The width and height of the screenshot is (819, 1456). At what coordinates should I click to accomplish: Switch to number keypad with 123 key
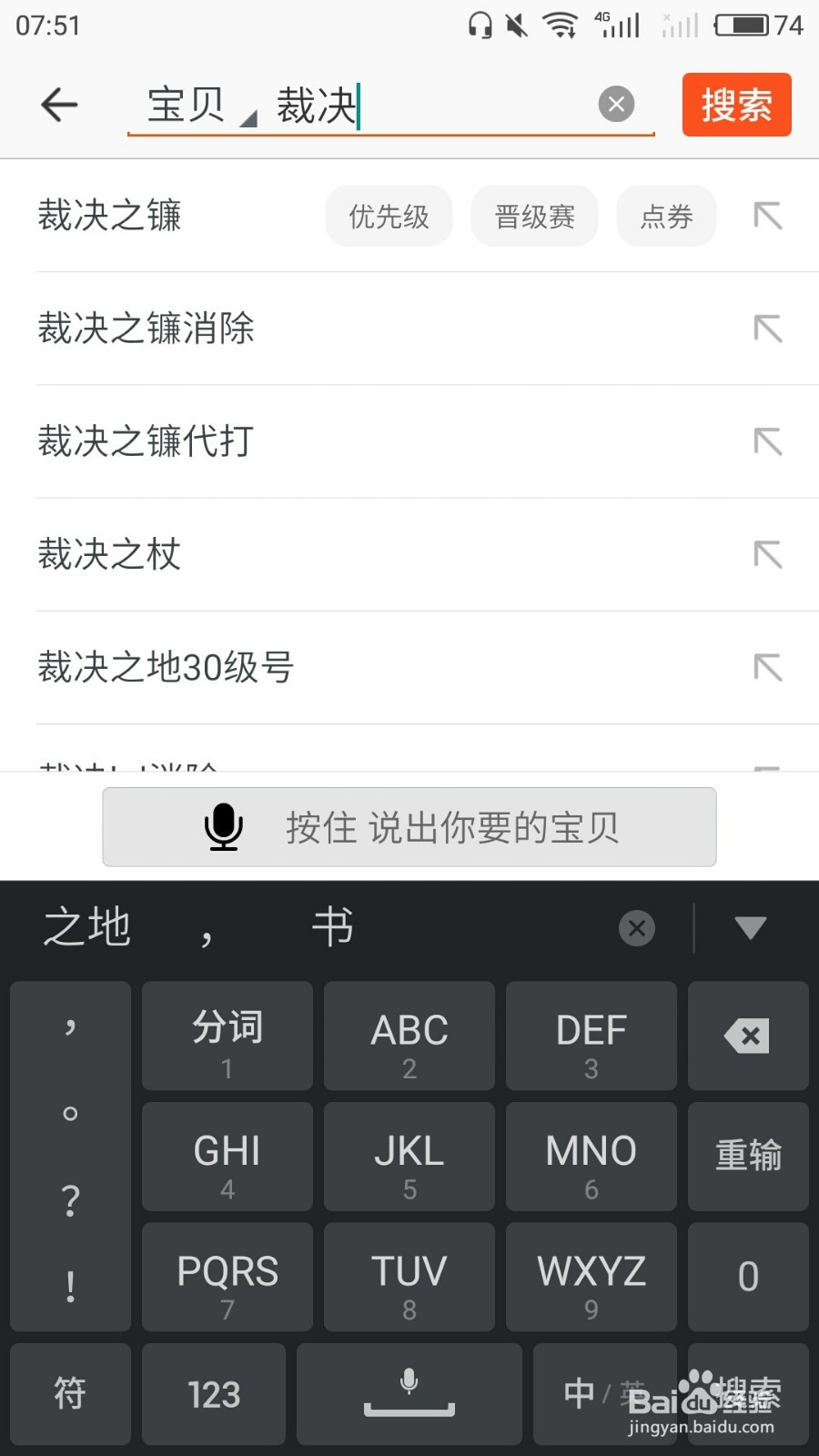pos(214,1394)
